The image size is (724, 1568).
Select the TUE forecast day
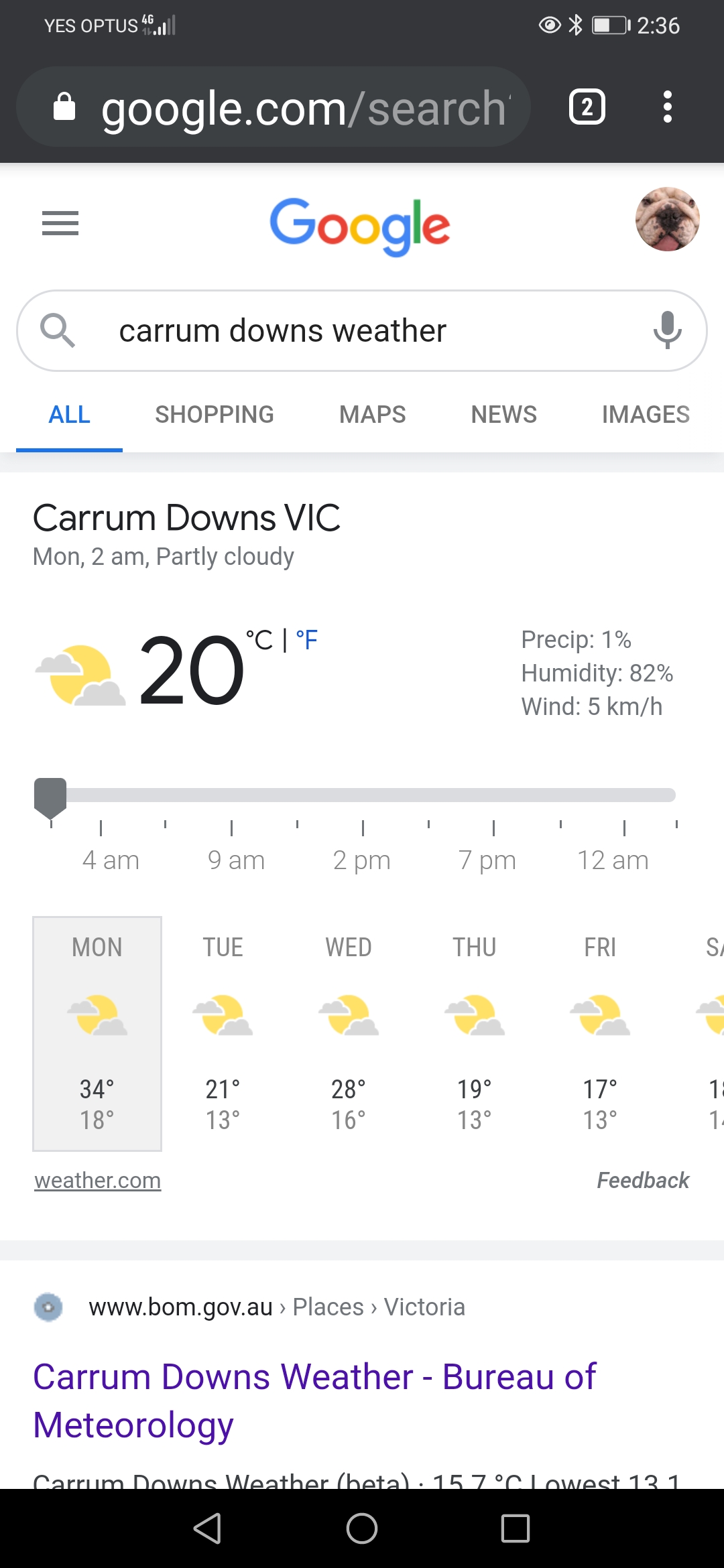pos(223,1032)
